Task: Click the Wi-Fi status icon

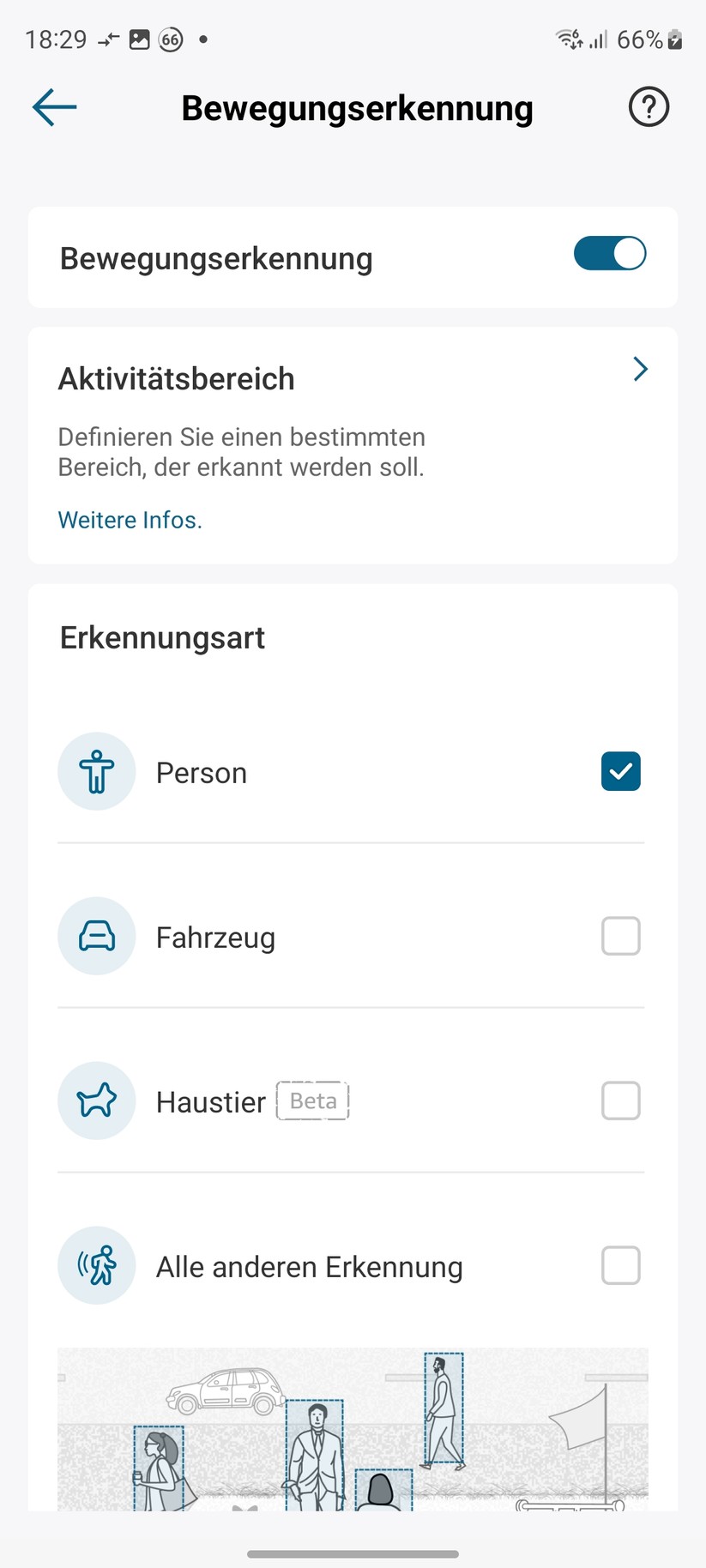Action: (x=567, y=39)
